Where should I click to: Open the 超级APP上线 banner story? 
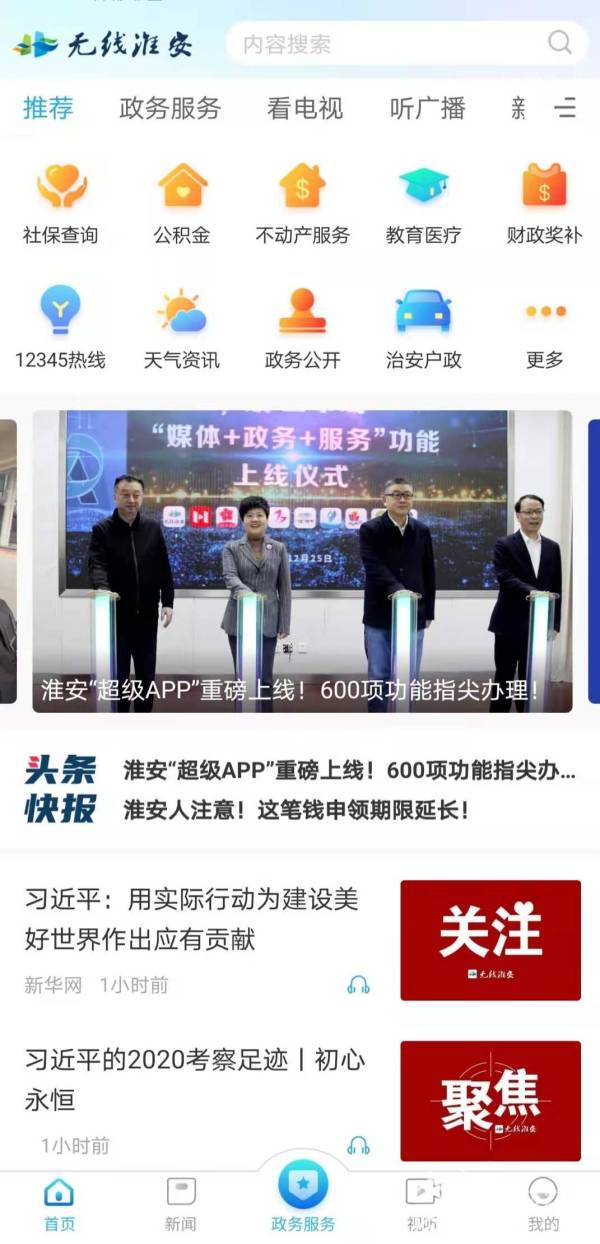(x=302, y=561)
